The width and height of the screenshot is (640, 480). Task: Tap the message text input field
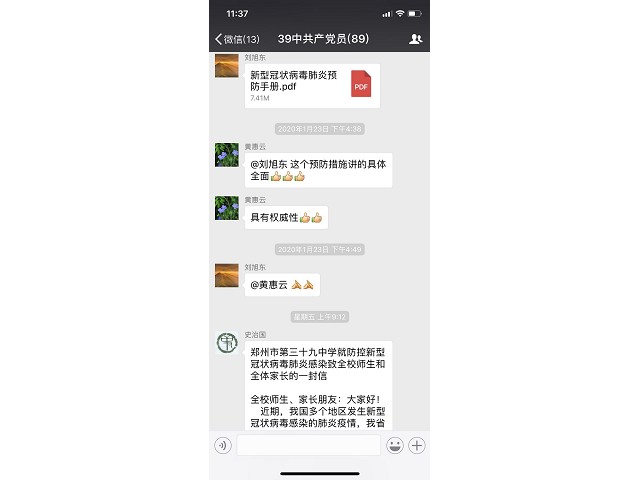[308, 445]
